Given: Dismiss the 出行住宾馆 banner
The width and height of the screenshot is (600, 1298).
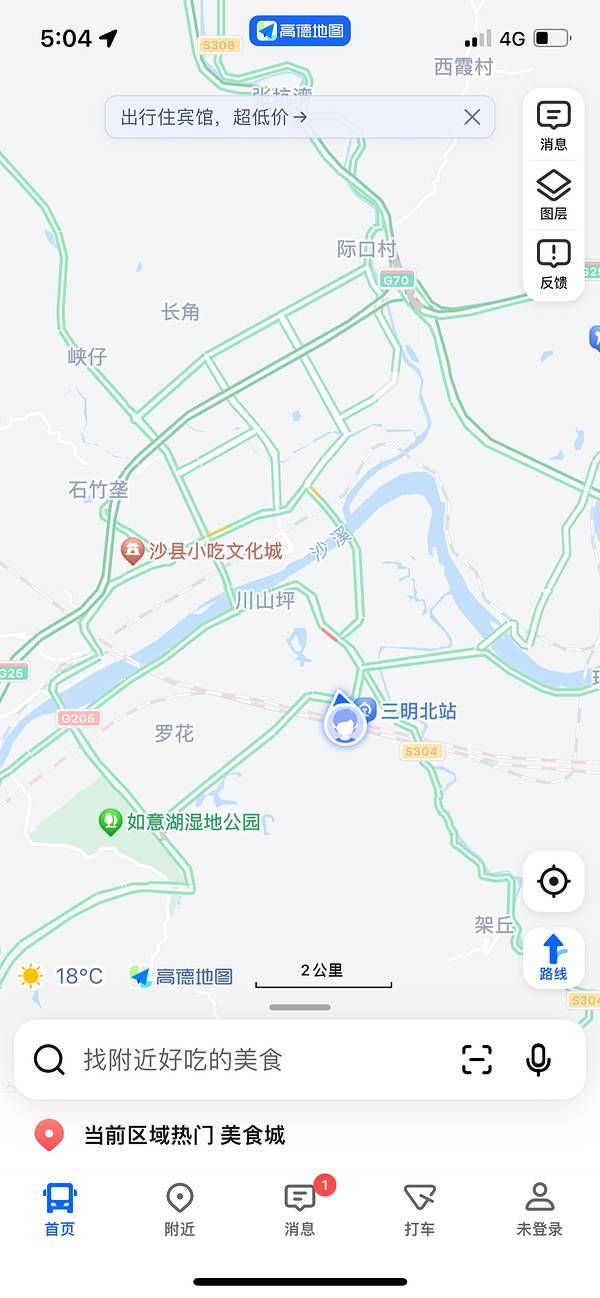Looking at the screenshot, I should [472, 117].
